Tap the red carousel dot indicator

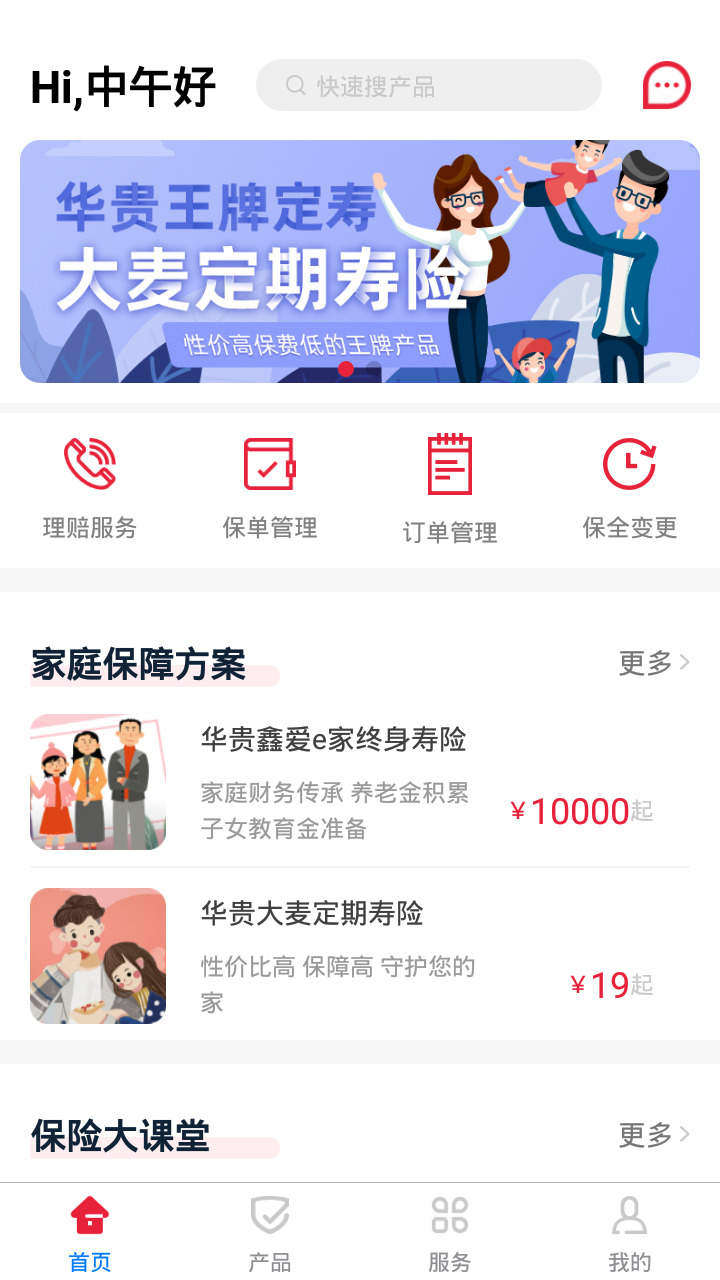tap(344, 369)
